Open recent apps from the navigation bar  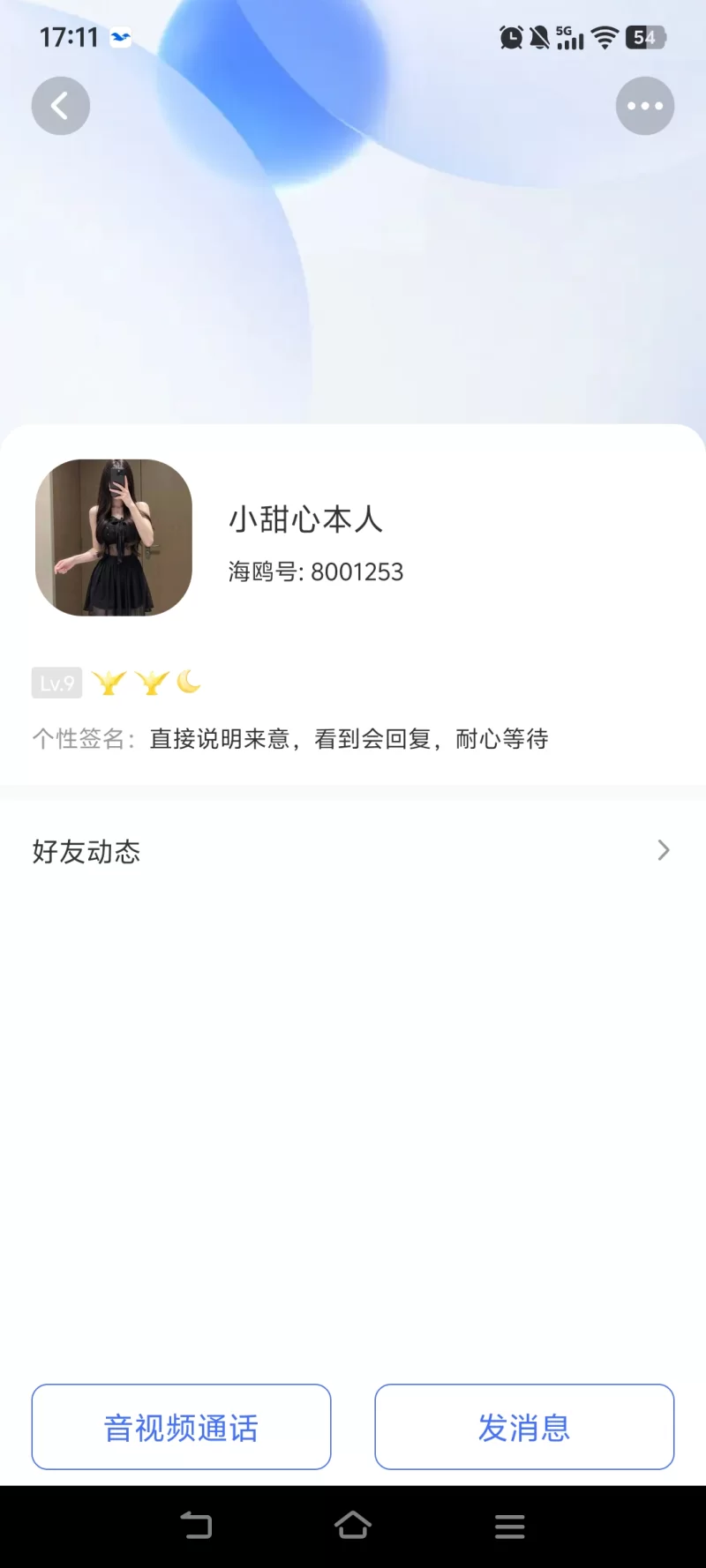click(x=510, y=1527)
